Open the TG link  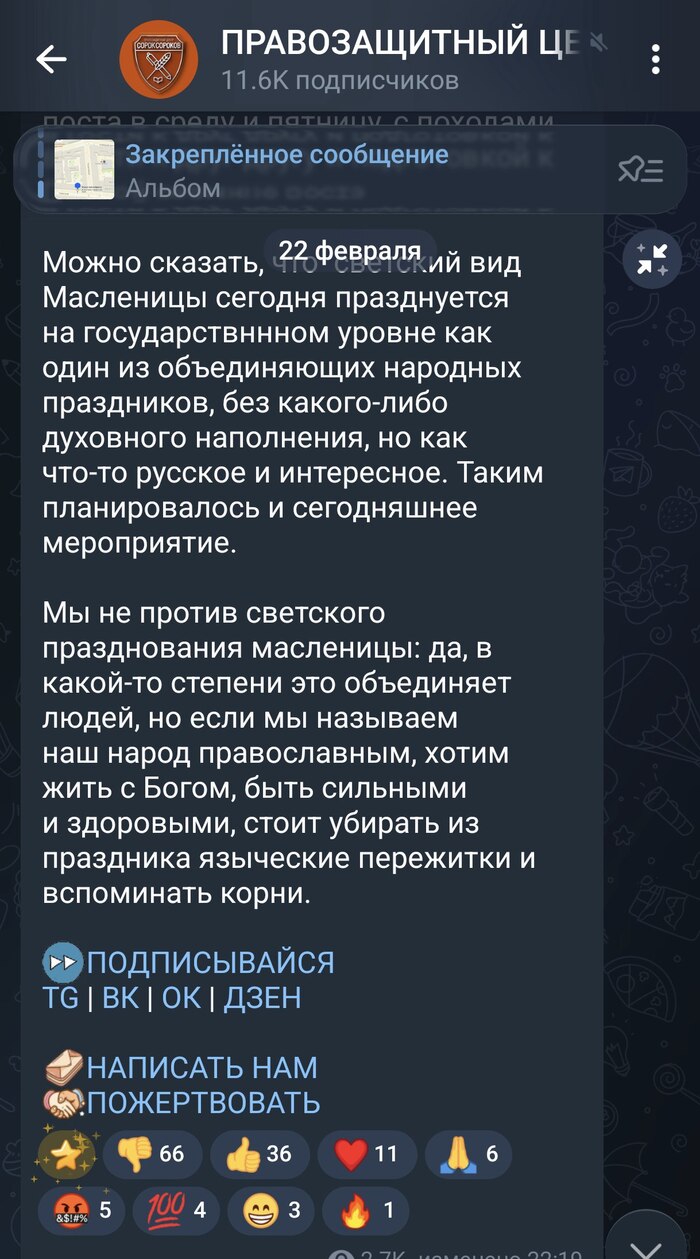[60, 998]
